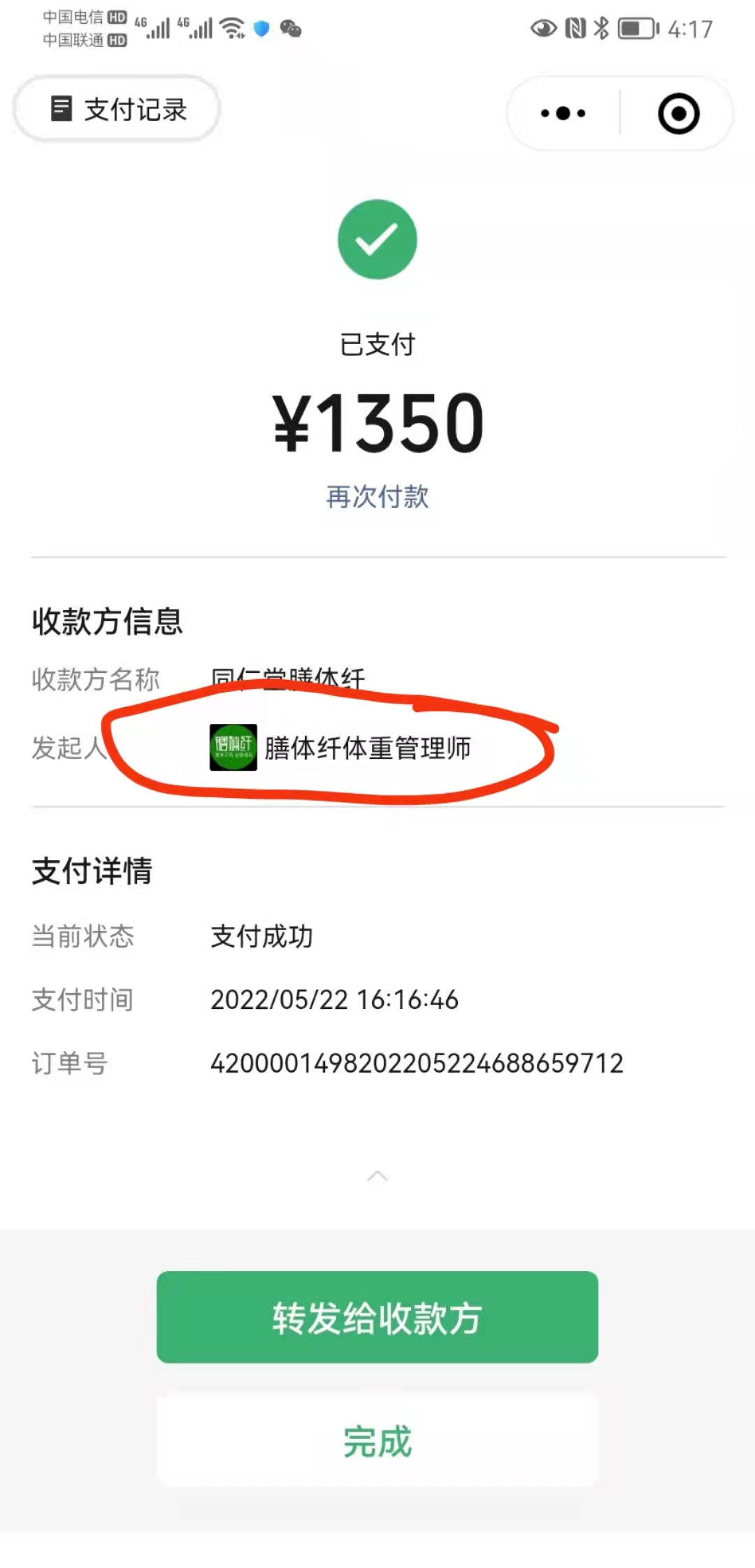Tap the circled 膳体纤体重管理师 name

[368, 748]
